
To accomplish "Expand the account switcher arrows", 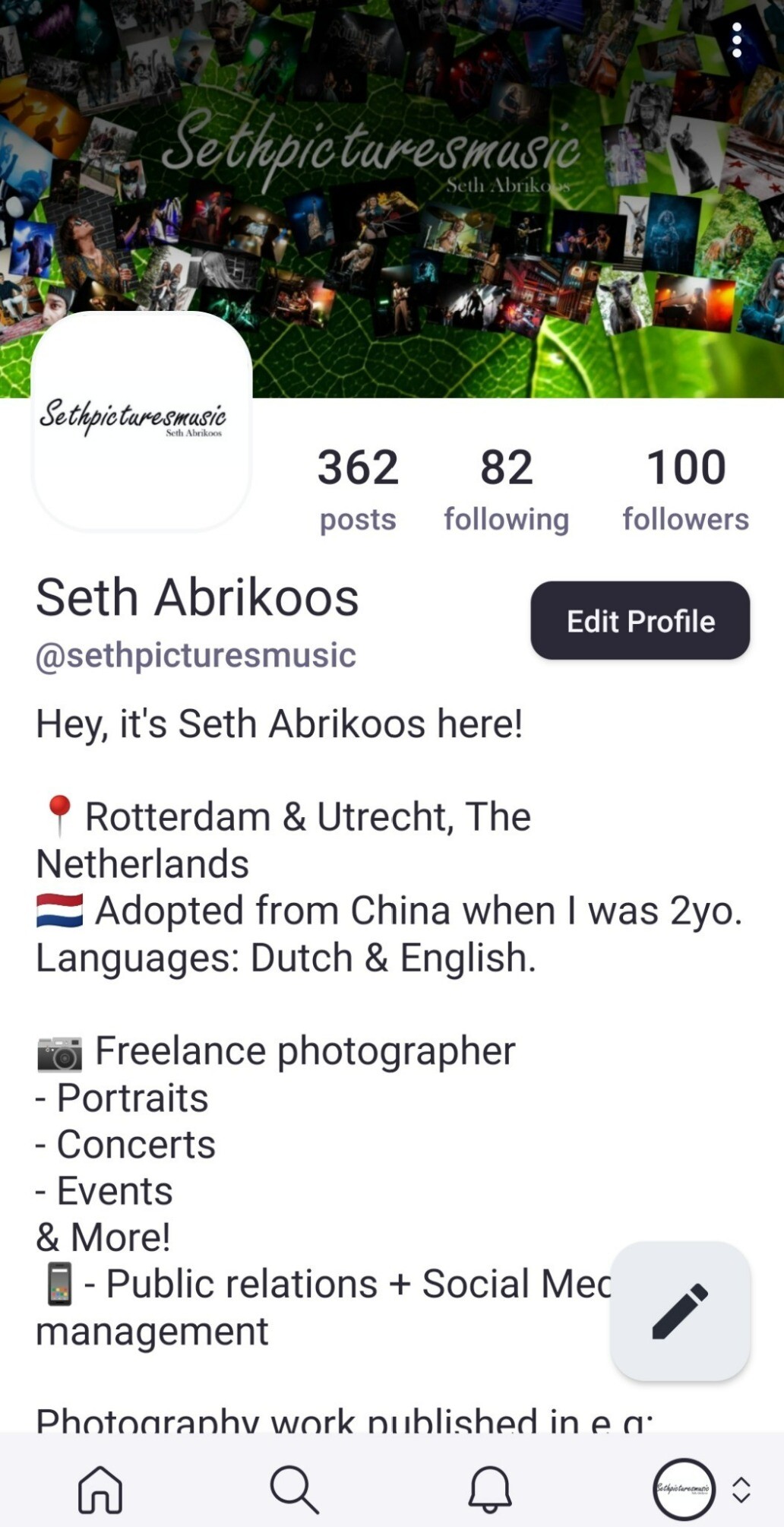I will pyautogui.click(x=741, y=1490).
